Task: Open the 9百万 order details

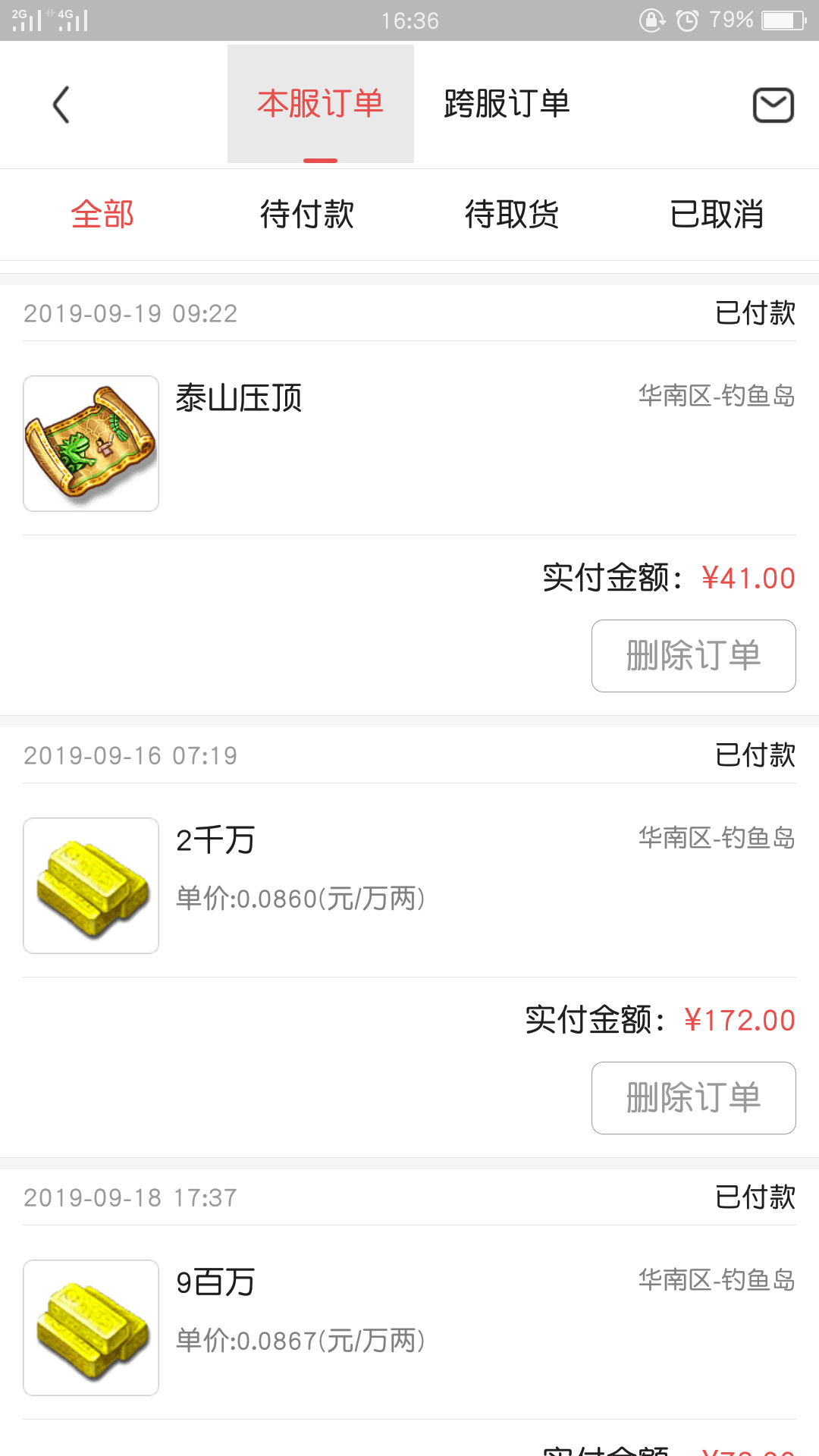Action: point(409,1327)
